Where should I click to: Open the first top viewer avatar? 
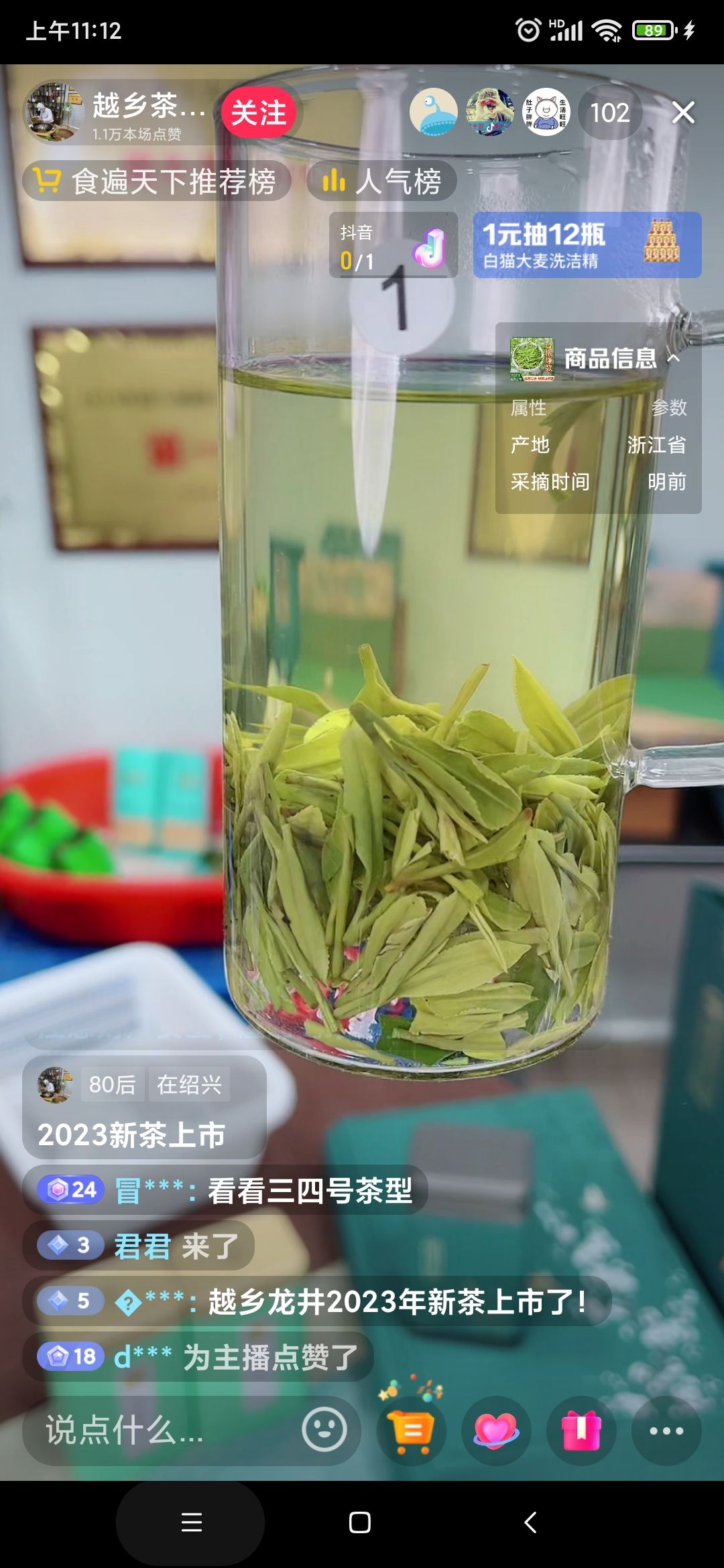434,113
